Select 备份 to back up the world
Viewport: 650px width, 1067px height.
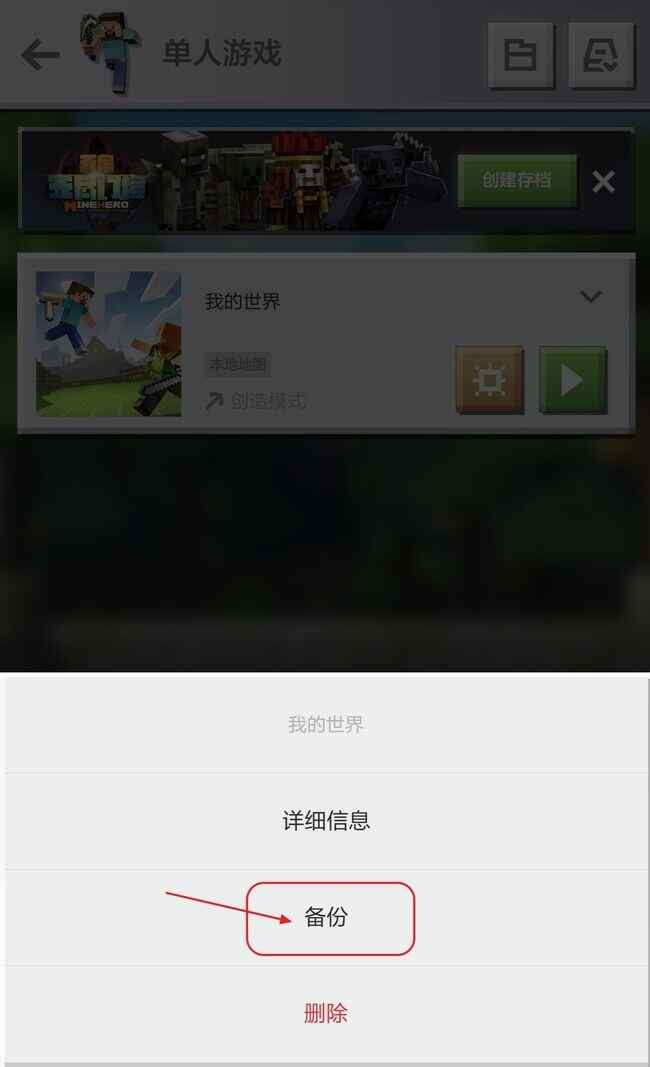coord(326,918)
